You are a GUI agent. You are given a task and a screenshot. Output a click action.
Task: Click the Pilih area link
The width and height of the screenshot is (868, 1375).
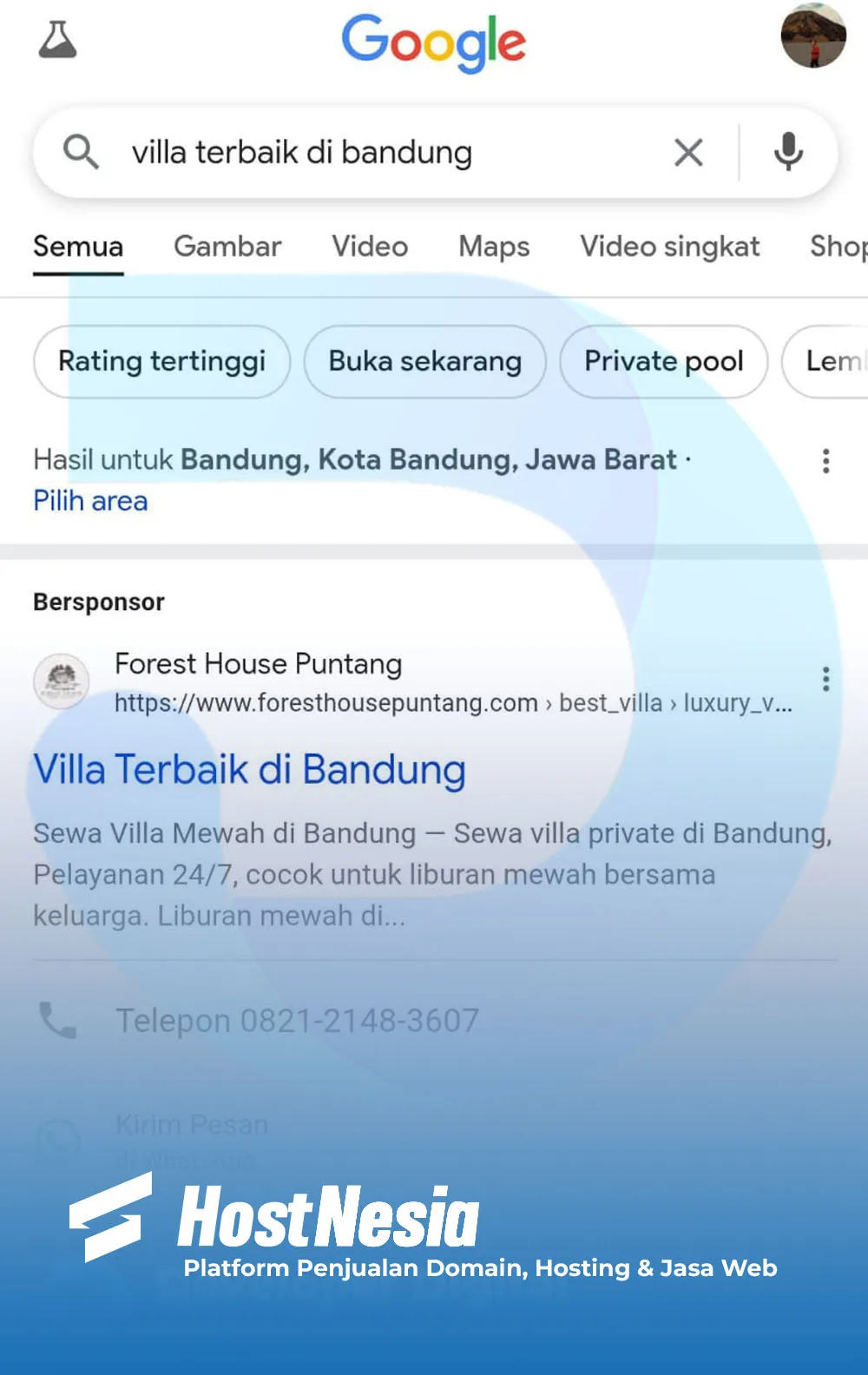(x=89, y=501)
